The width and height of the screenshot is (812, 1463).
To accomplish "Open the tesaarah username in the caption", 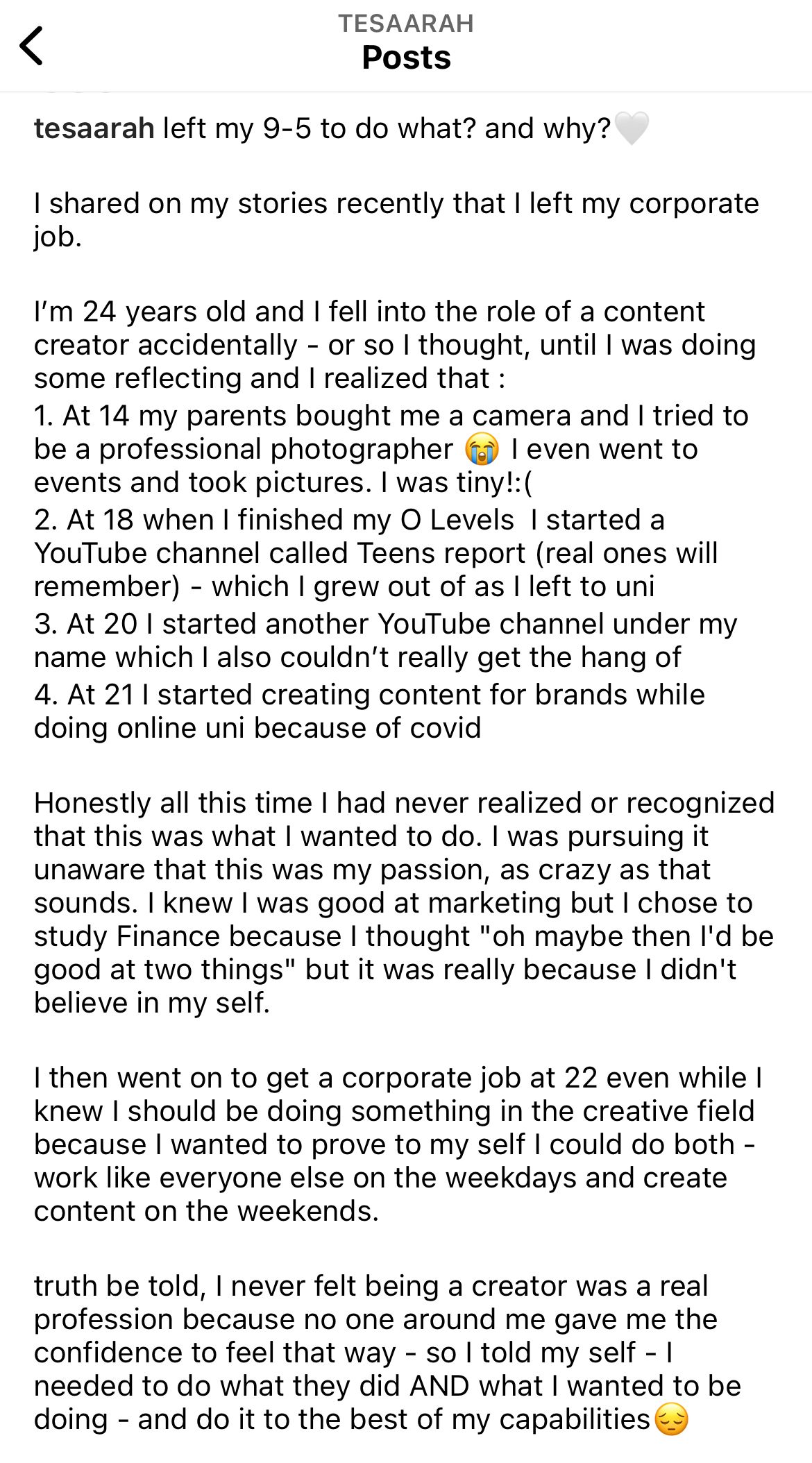I will click(x=94, y=128).
